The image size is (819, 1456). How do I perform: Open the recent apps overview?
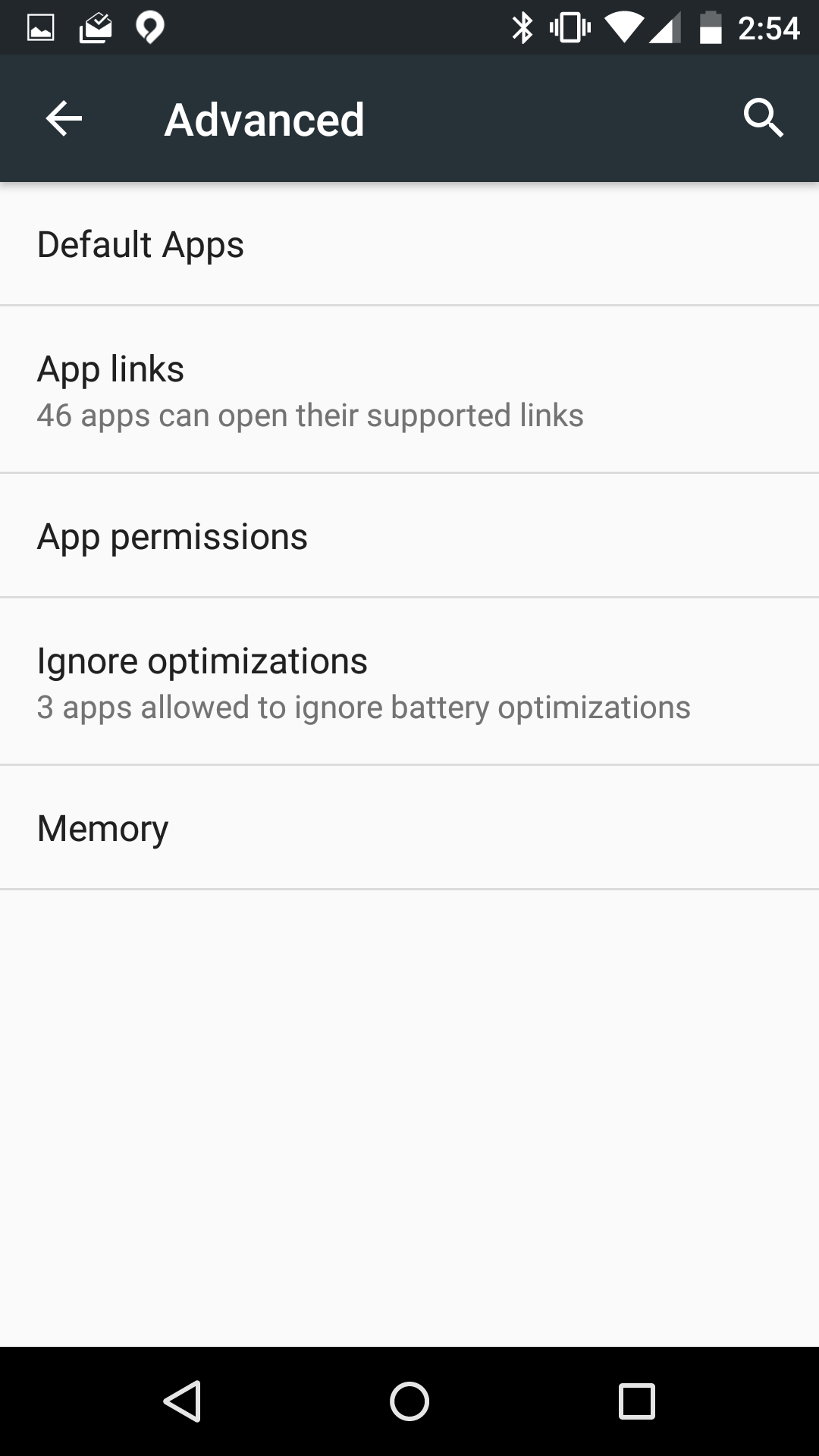pyautogui.click(x=636, y=1401)
